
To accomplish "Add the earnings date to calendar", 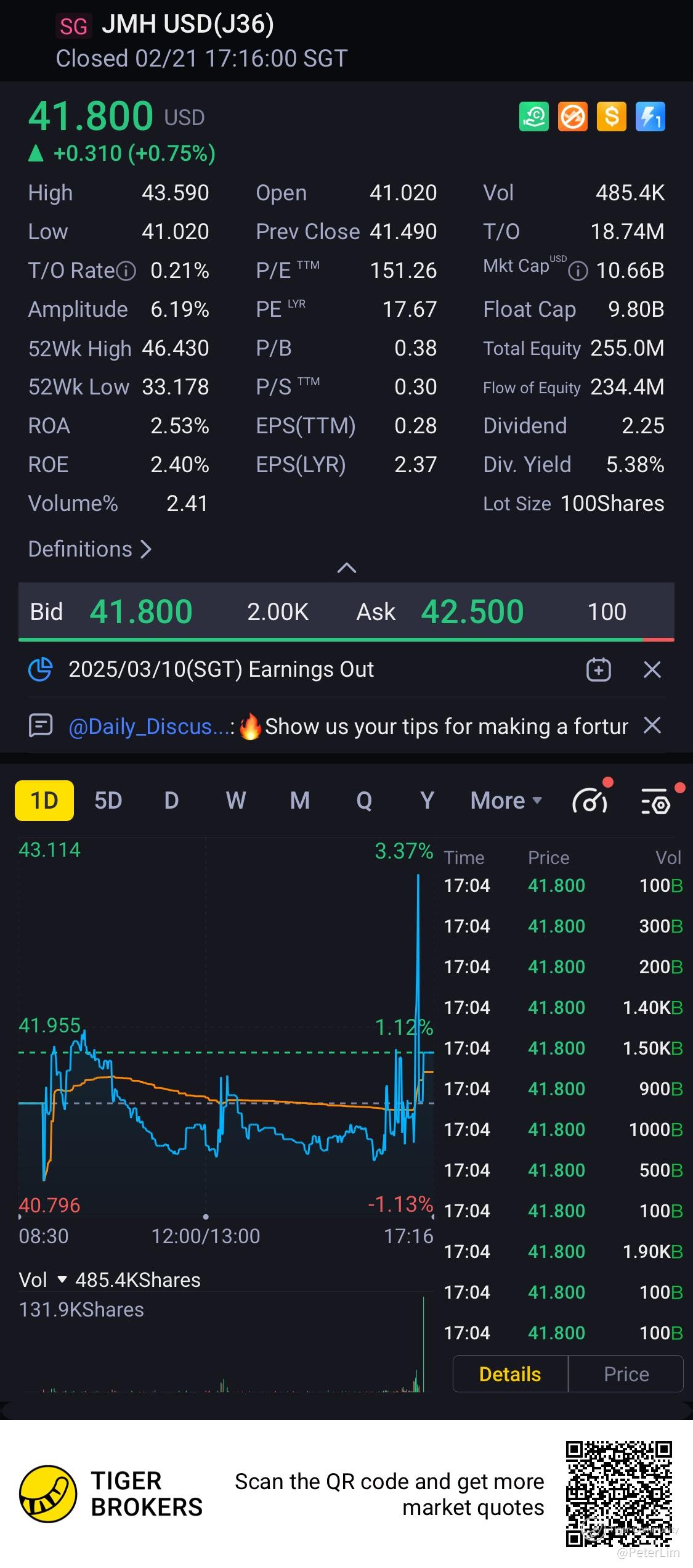I will point(598,669).
